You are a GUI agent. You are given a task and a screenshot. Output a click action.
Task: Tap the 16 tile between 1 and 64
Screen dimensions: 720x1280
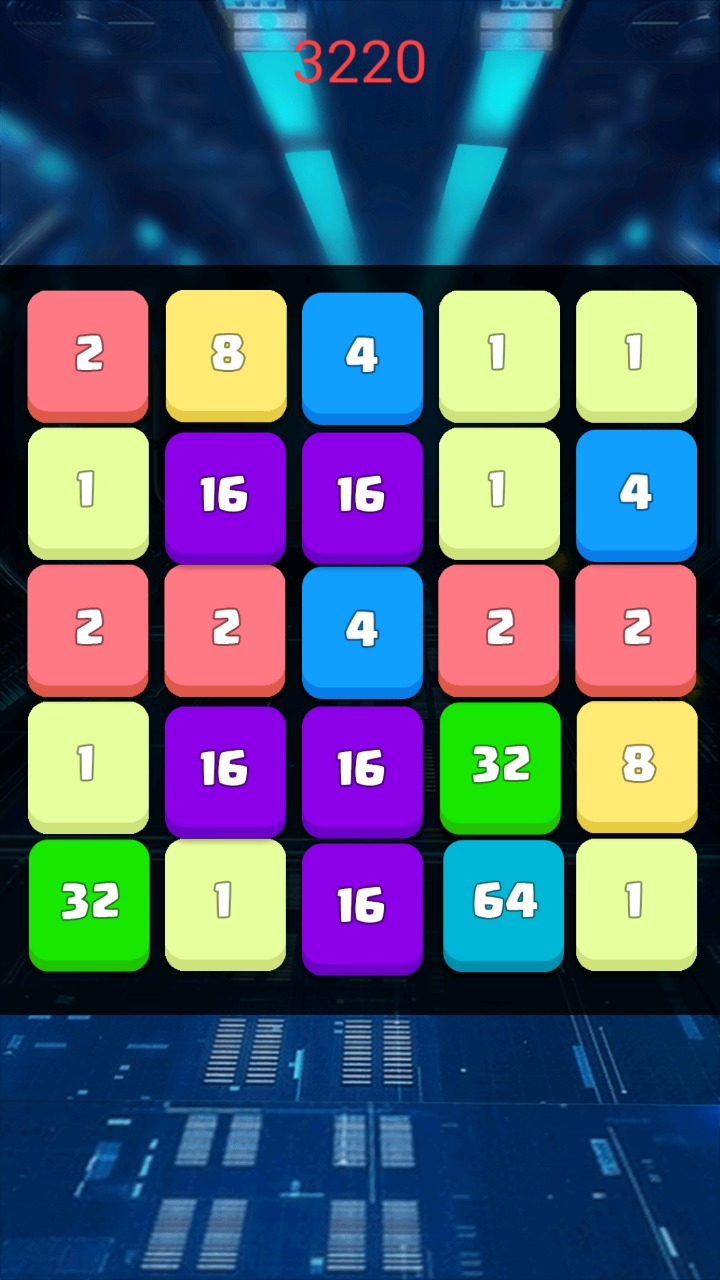362,906
